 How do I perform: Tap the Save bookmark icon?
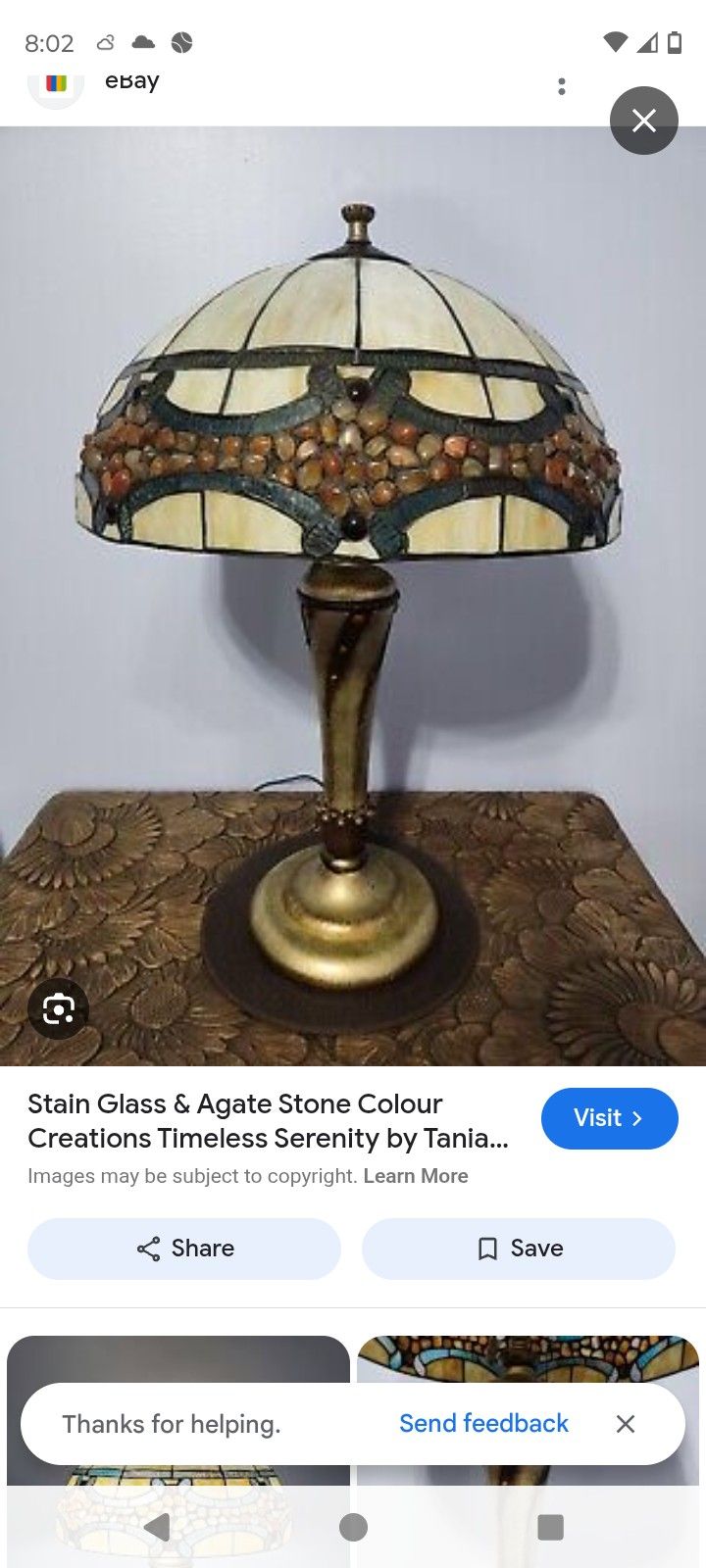pyautogui.click(x=487, y=1249)
